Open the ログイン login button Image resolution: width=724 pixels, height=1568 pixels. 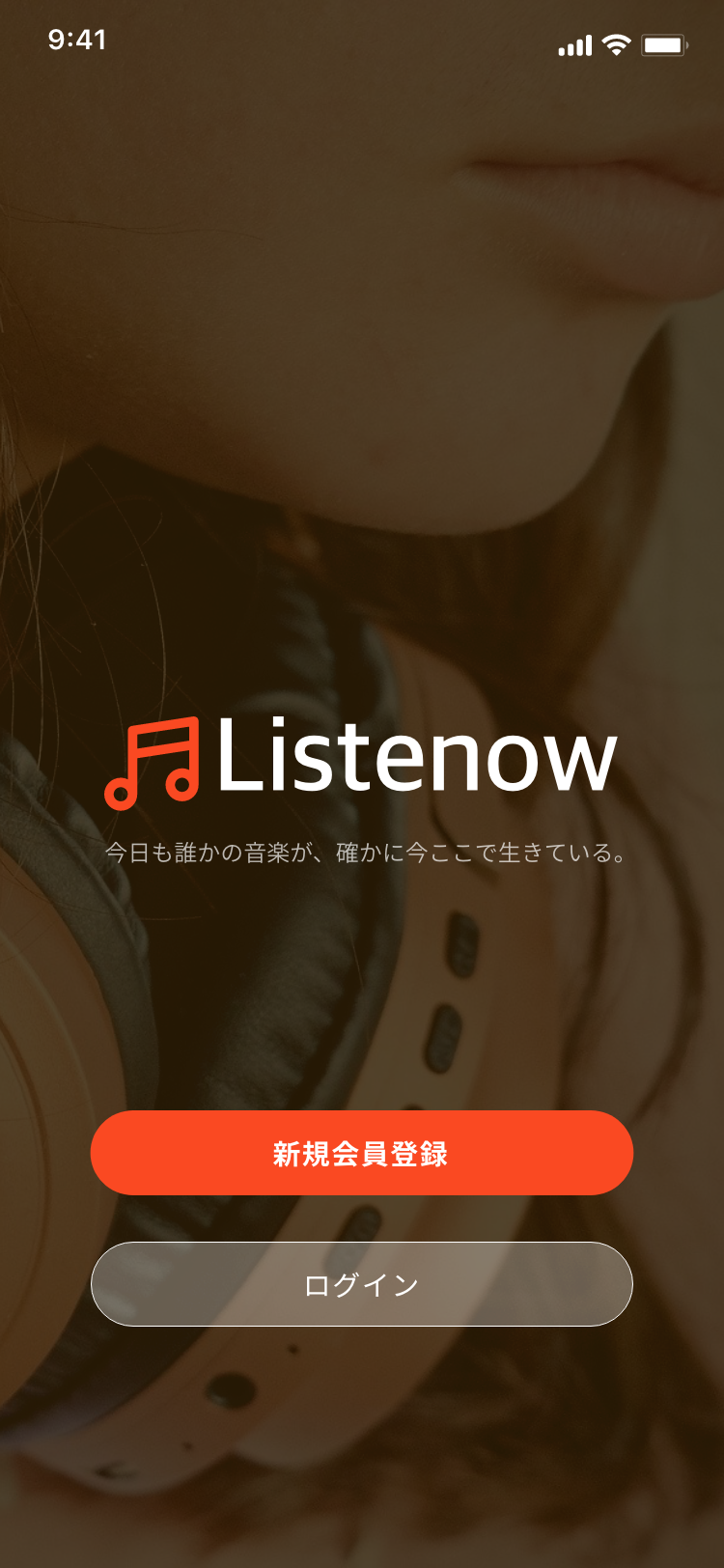[x=361, y=1284]
